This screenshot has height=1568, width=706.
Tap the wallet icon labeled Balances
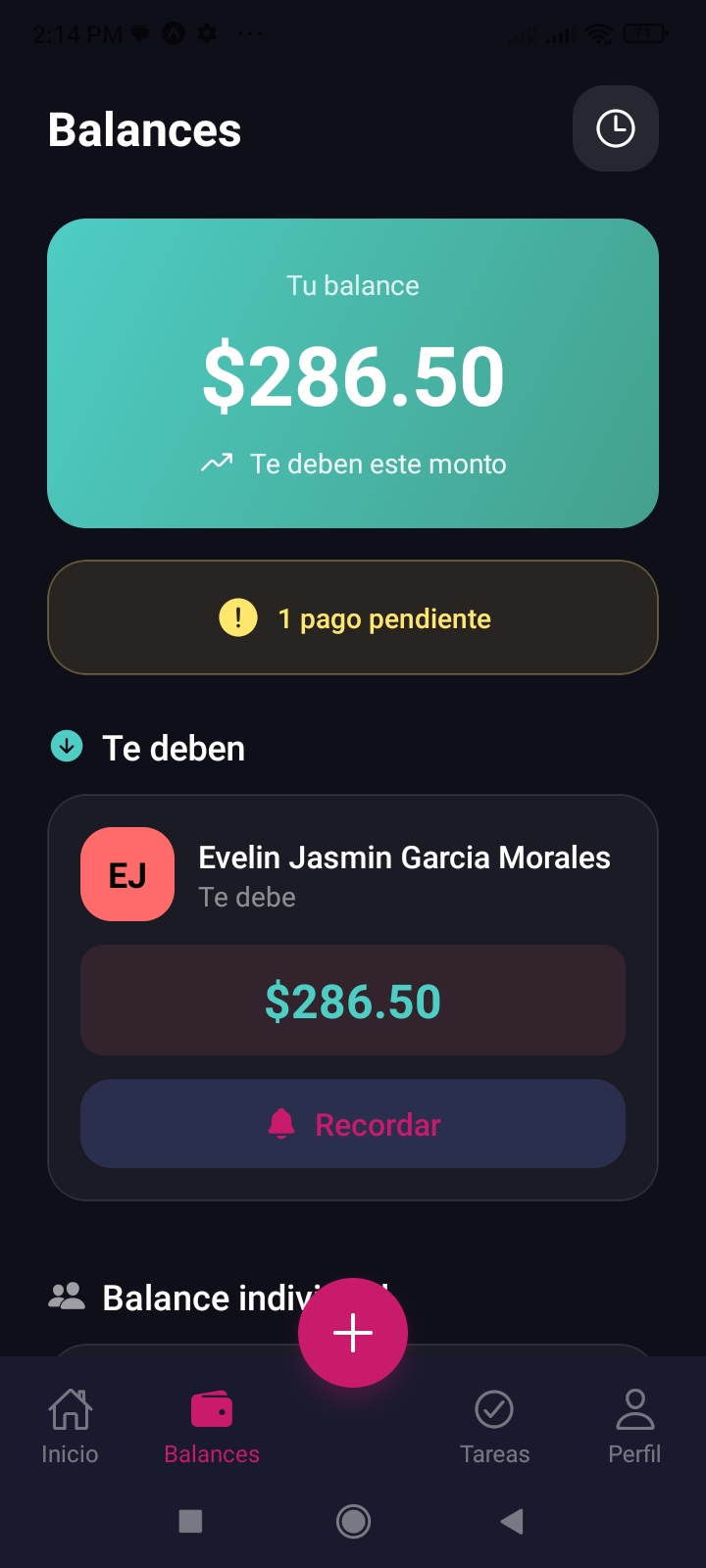tap(211, 1406)
